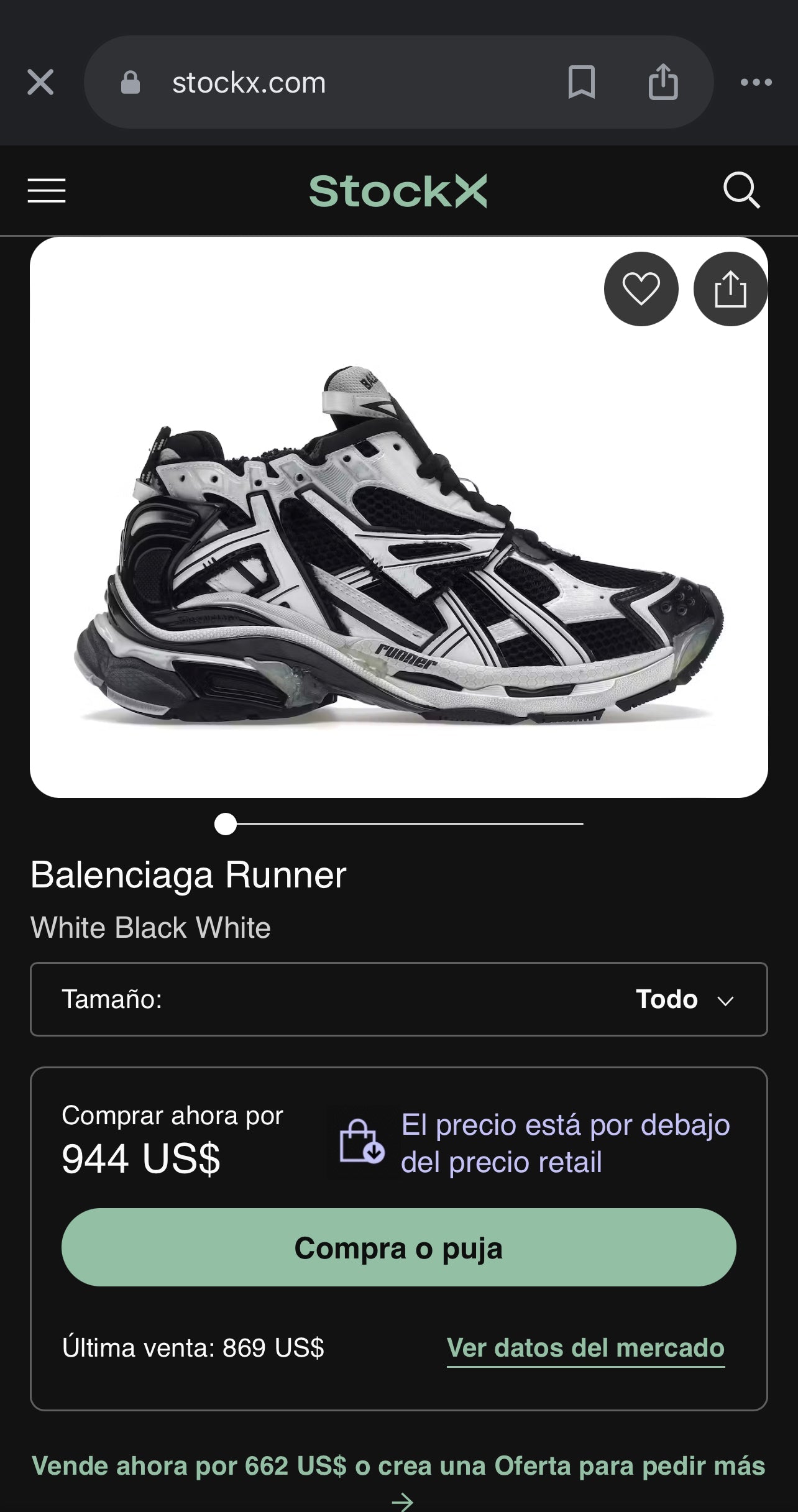Close the current browser tab
The image size is (798, 1512).
click(x=40, y=83)
